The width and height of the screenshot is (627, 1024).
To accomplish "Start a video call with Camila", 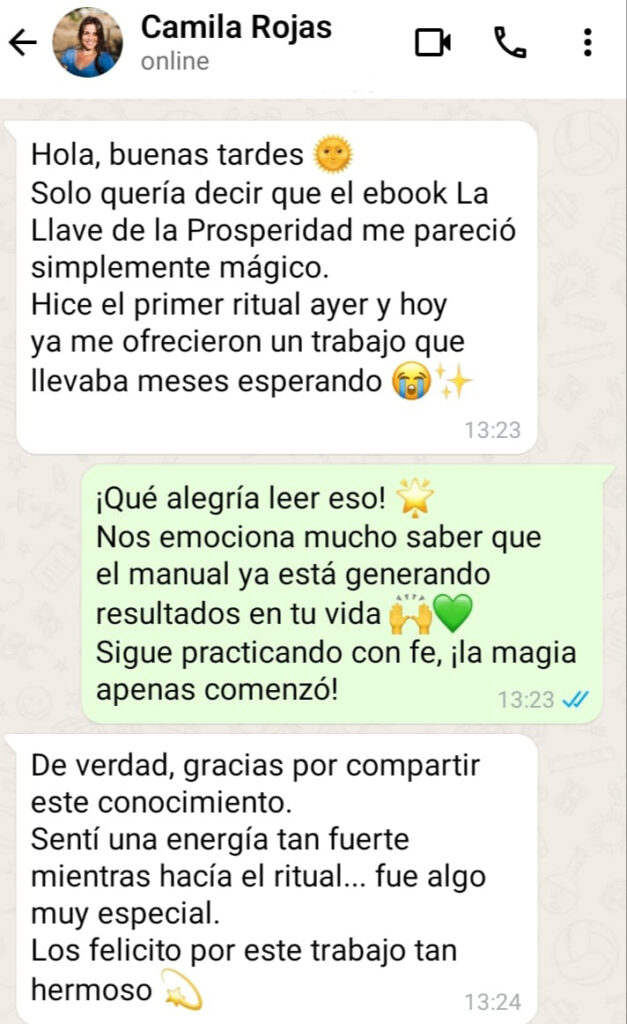I will [x=433, y=42].
